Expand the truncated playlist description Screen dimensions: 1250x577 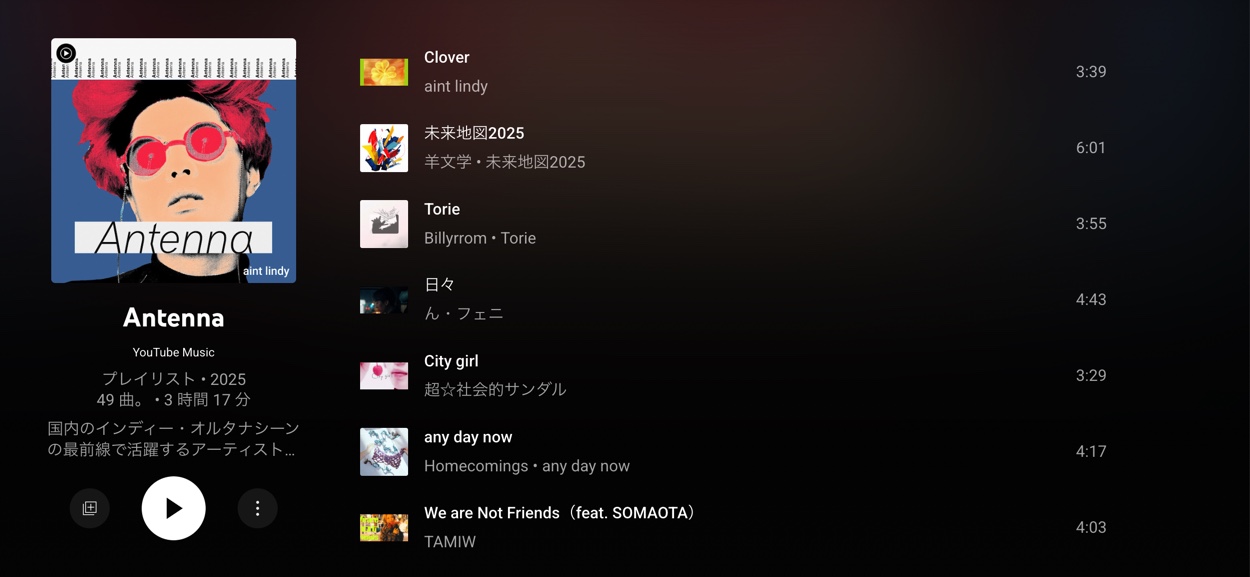point(173,439)
